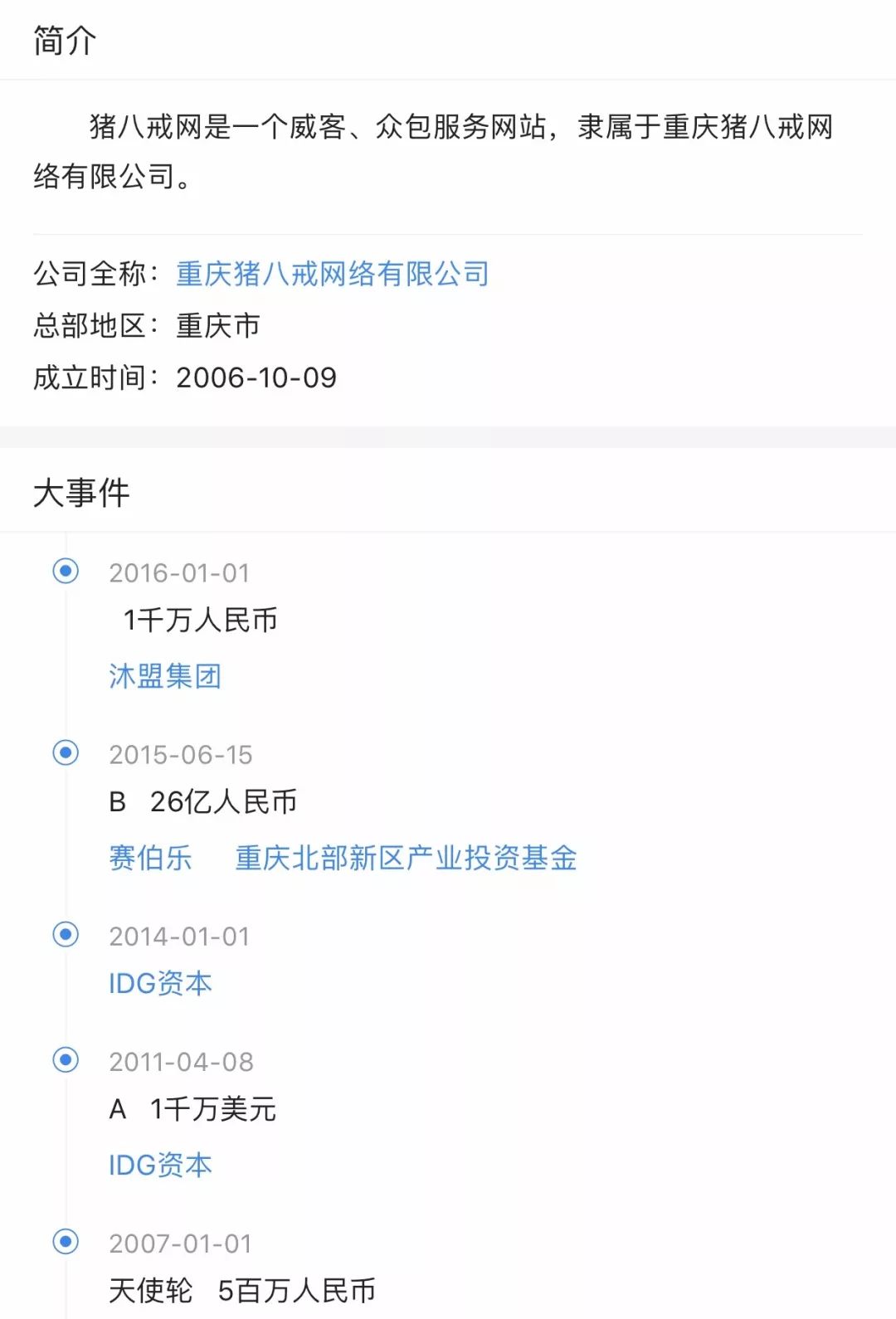Select the timeline dot for 2016-01-01
Screen dimensions: 896x1319
coord(64,572)
